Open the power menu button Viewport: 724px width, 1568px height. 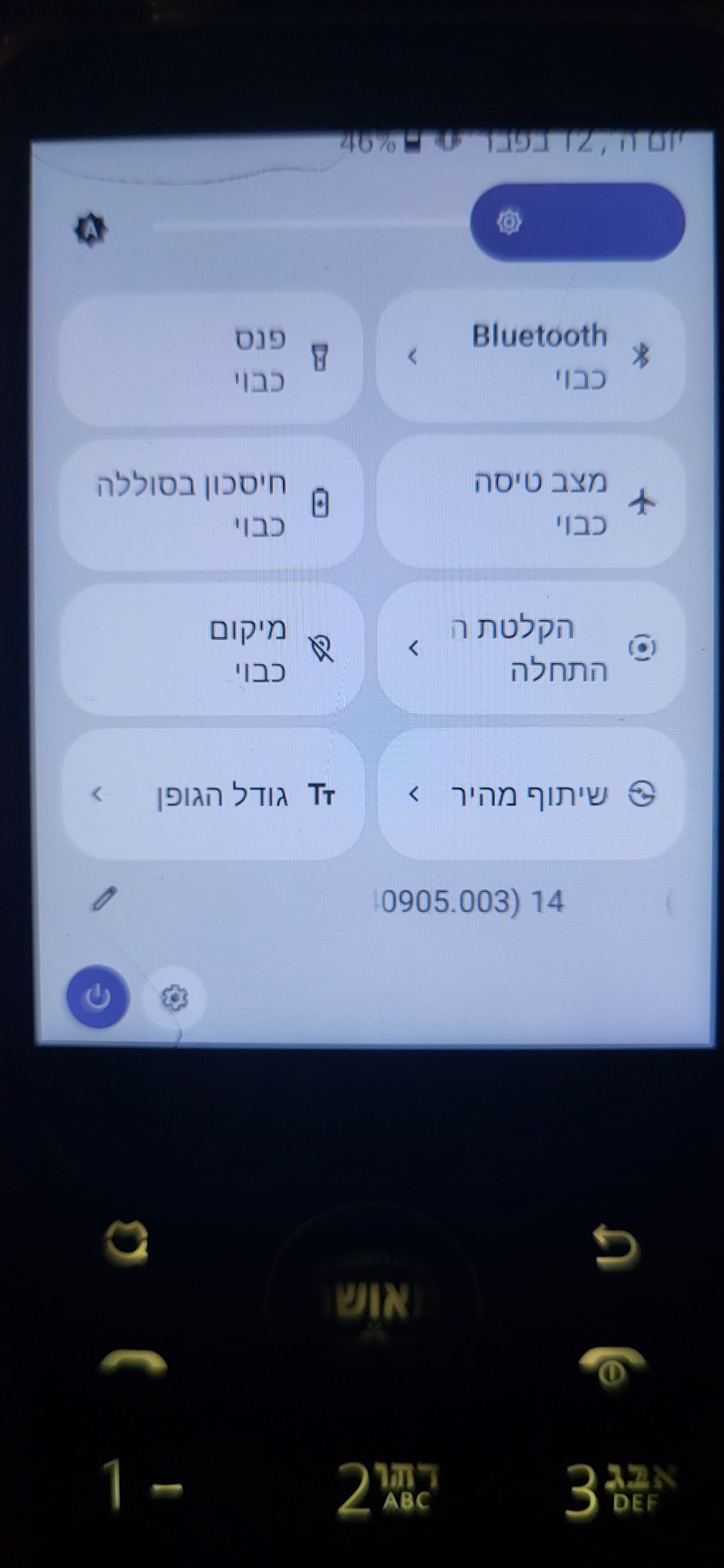click(x=97, y=997)
